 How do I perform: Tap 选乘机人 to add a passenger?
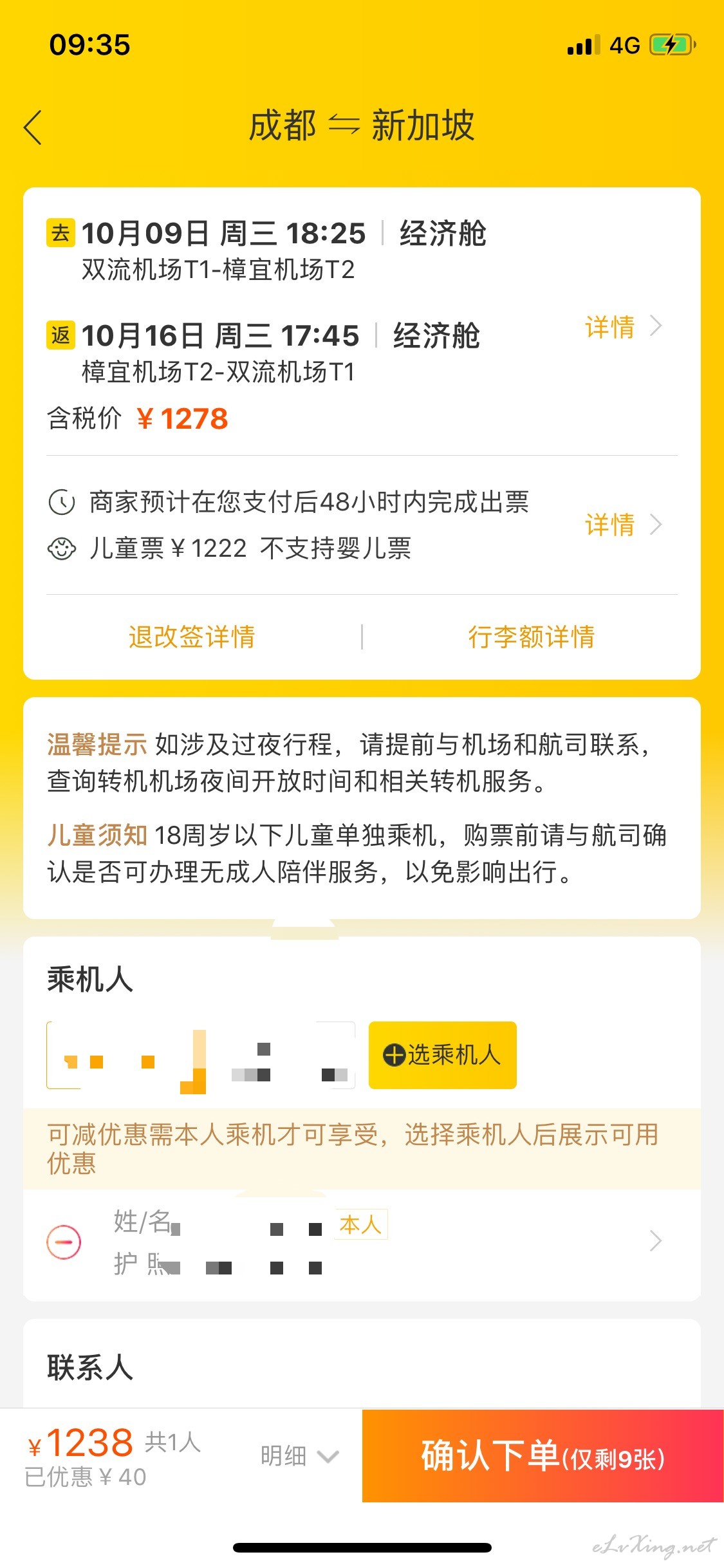coord(443,1055)
